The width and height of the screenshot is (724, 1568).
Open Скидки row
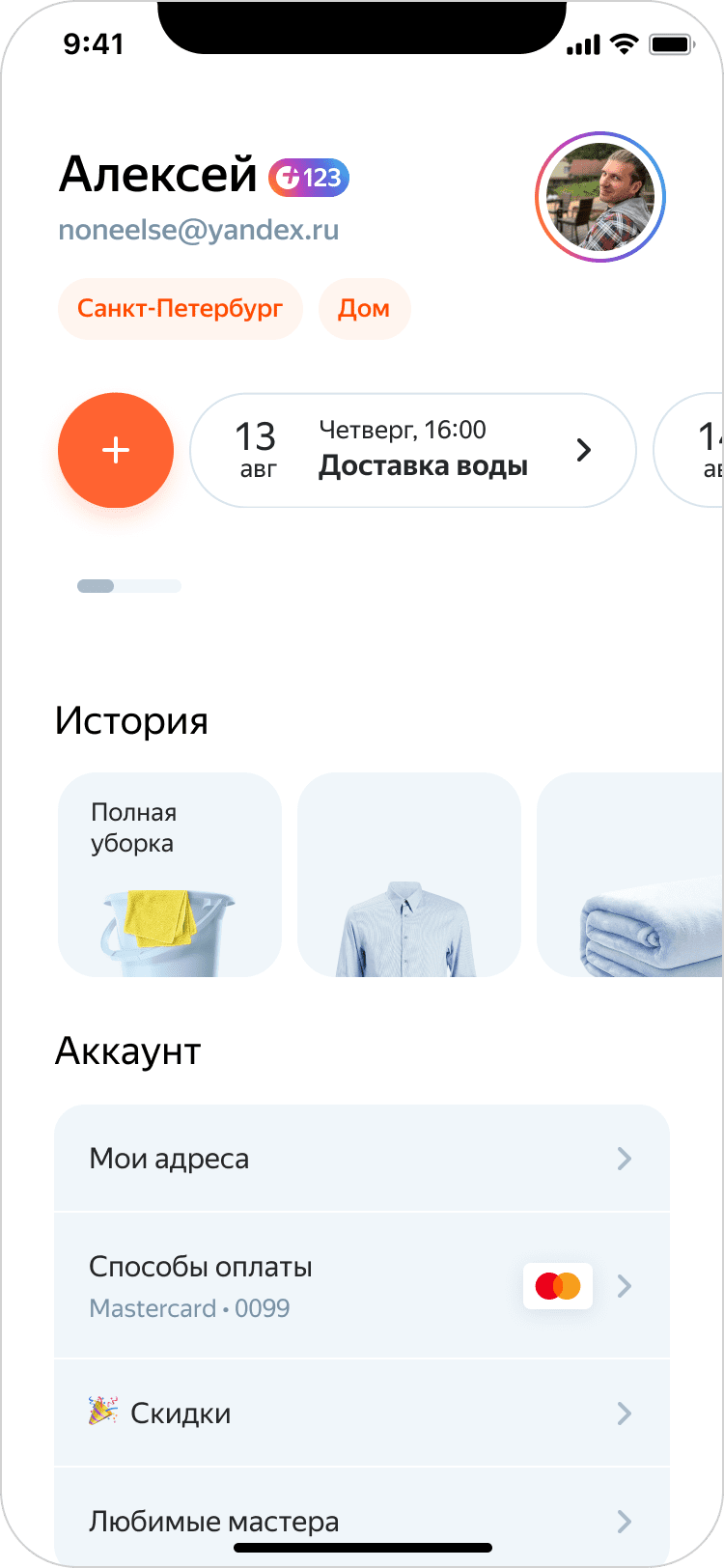click(x=361, y=1414)
